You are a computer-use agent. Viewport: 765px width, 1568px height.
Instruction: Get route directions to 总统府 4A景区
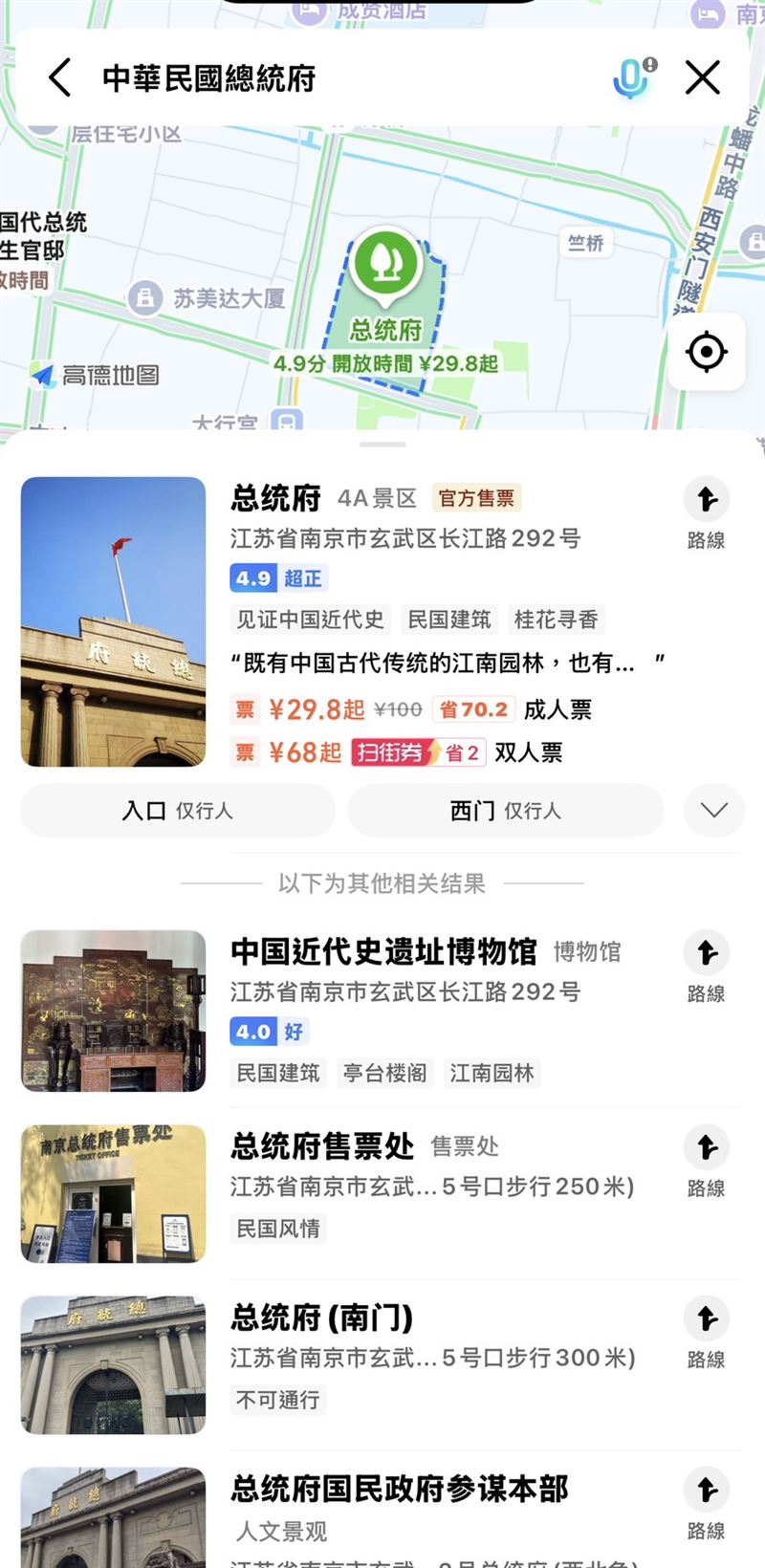click(707, 514)
